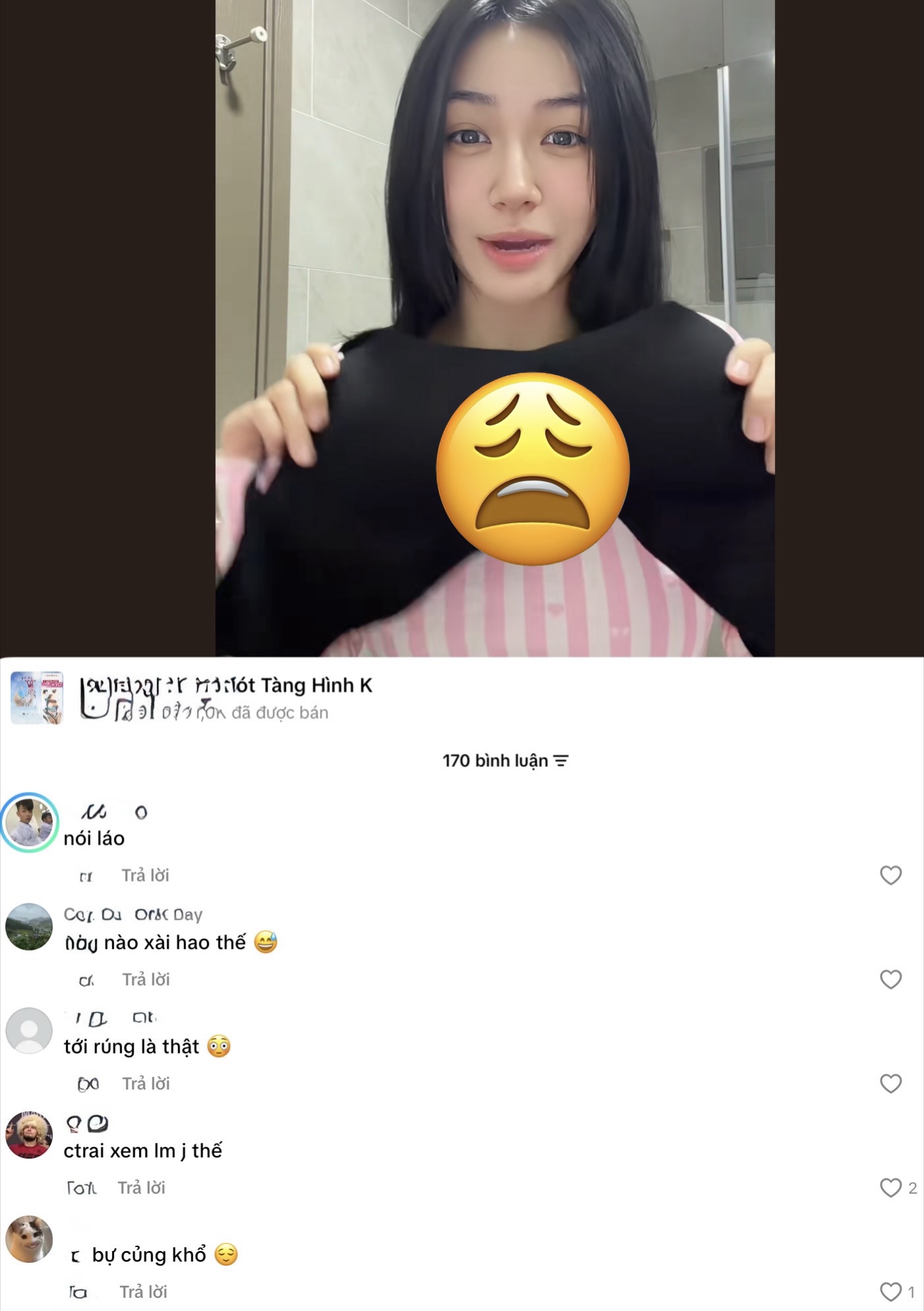Open the profile picture beside "nói láo"
Image resolution: width=924 pixels, height=1311 pixels.
pyautogui.click(x=29, y=823)
